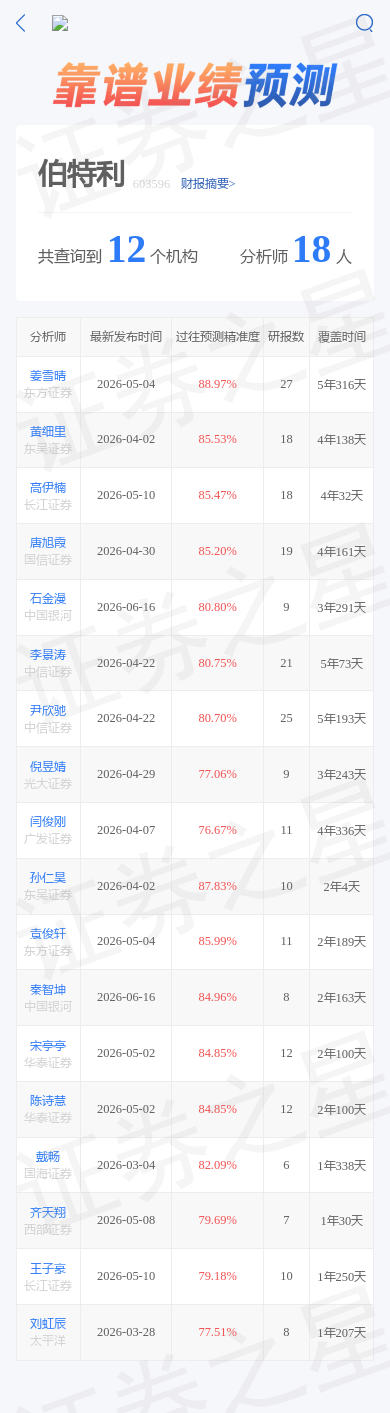Image resolution: width=390 pixels, height=1413 pixels.
Task: Open analyst 黄细里's profile
Action: [48, 432]
